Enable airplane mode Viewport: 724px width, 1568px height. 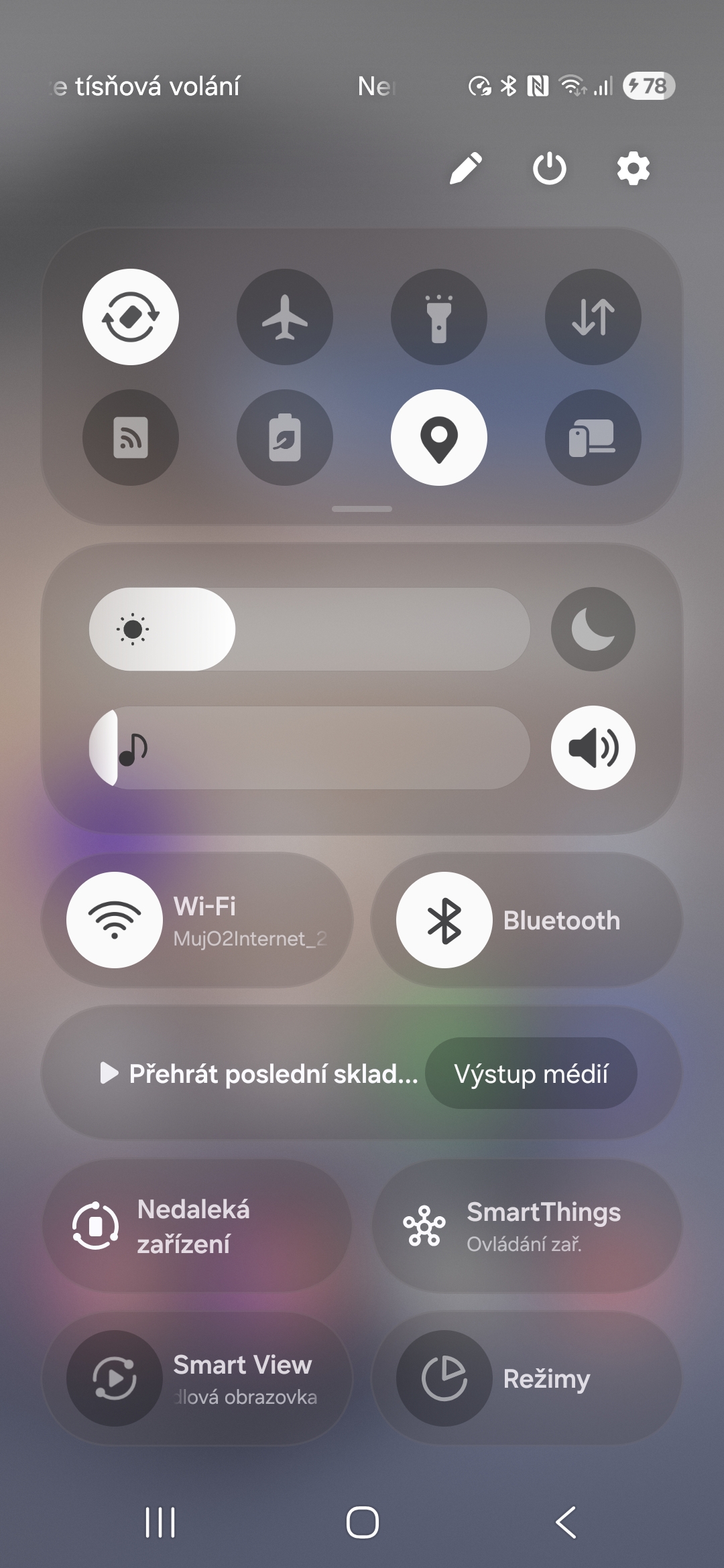pyautogui.click(x=285, y=317)
